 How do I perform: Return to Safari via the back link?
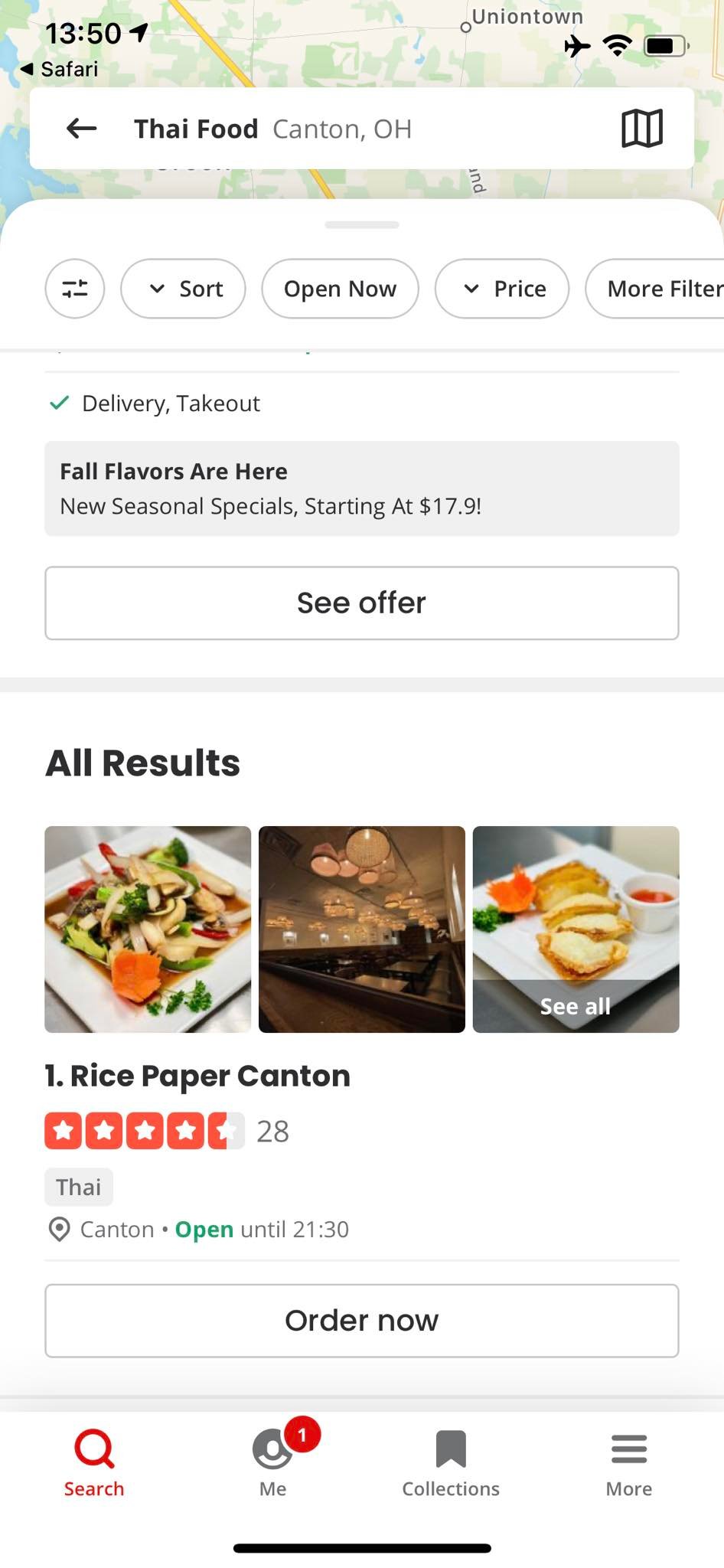(x=60, y=69)
